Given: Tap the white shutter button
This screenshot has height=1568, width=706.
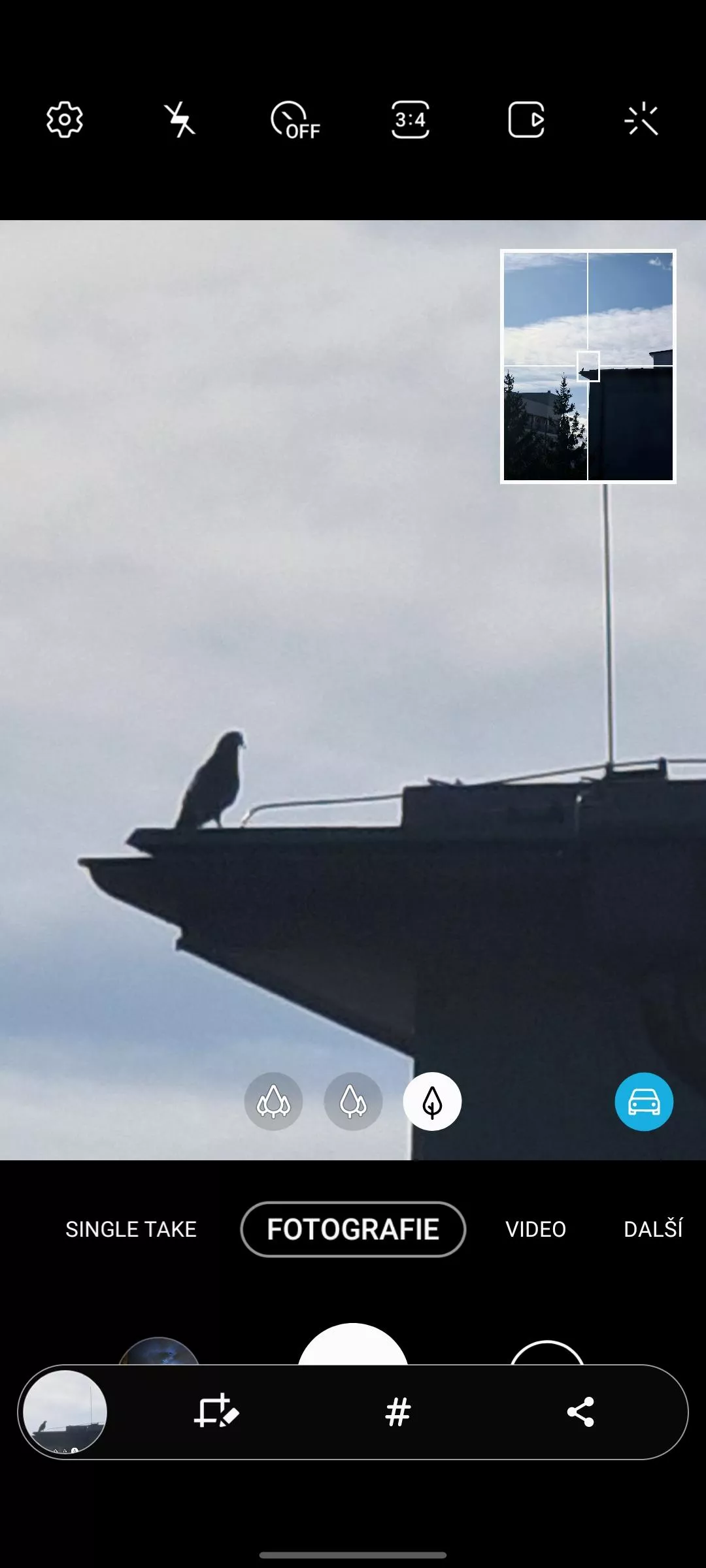Looking at the screenshot, I should 353,1343.
